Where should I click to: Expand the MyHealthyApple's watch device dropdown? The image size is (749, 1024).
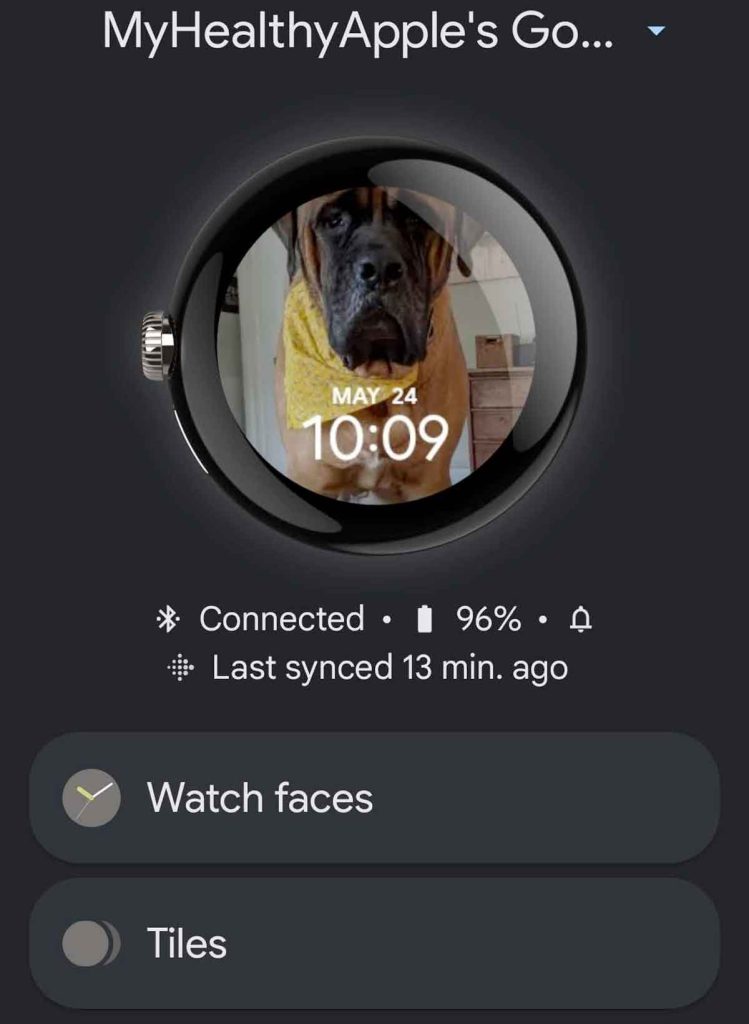point(656,32)
